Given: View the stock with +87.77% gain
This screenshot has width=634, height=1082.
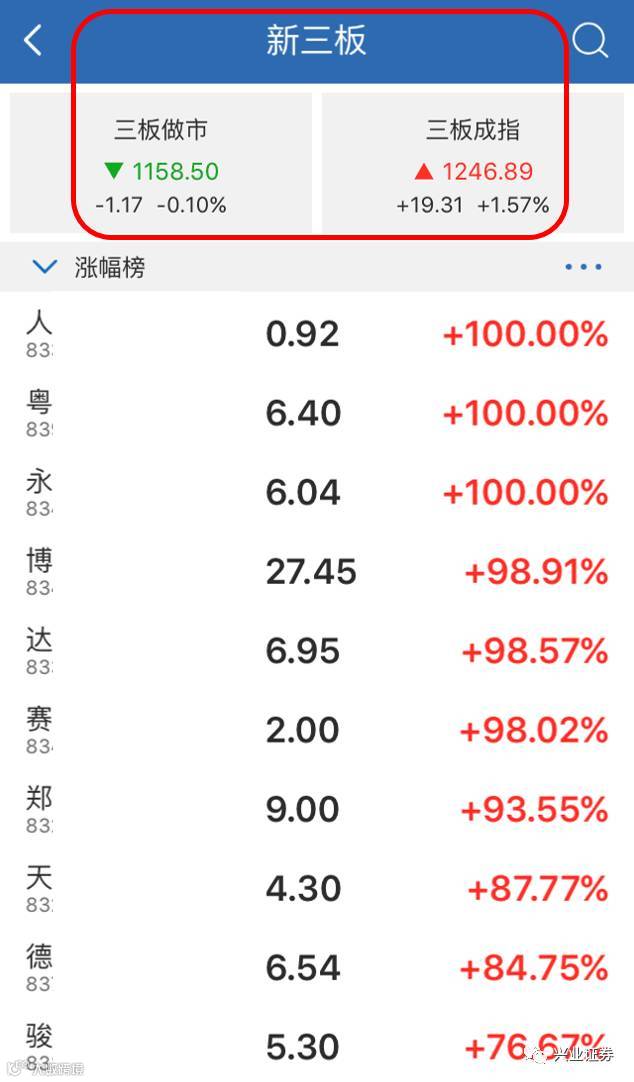Looking at the screenshot, I should click(x=316, y=888).
